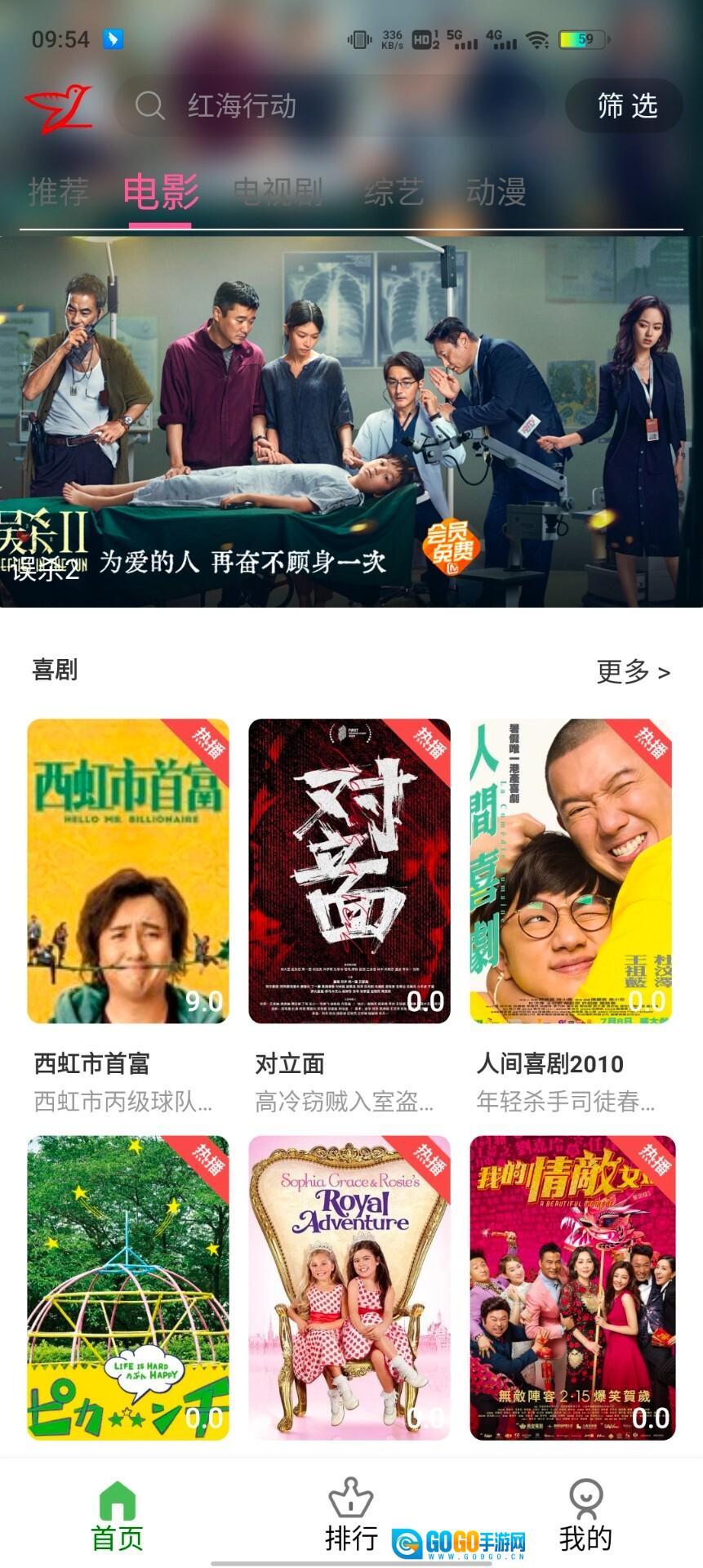The width and height of the screenshot is (703, 1568).
Task: Open the 筛选 filter button
Action: click(x=626, y=106)
